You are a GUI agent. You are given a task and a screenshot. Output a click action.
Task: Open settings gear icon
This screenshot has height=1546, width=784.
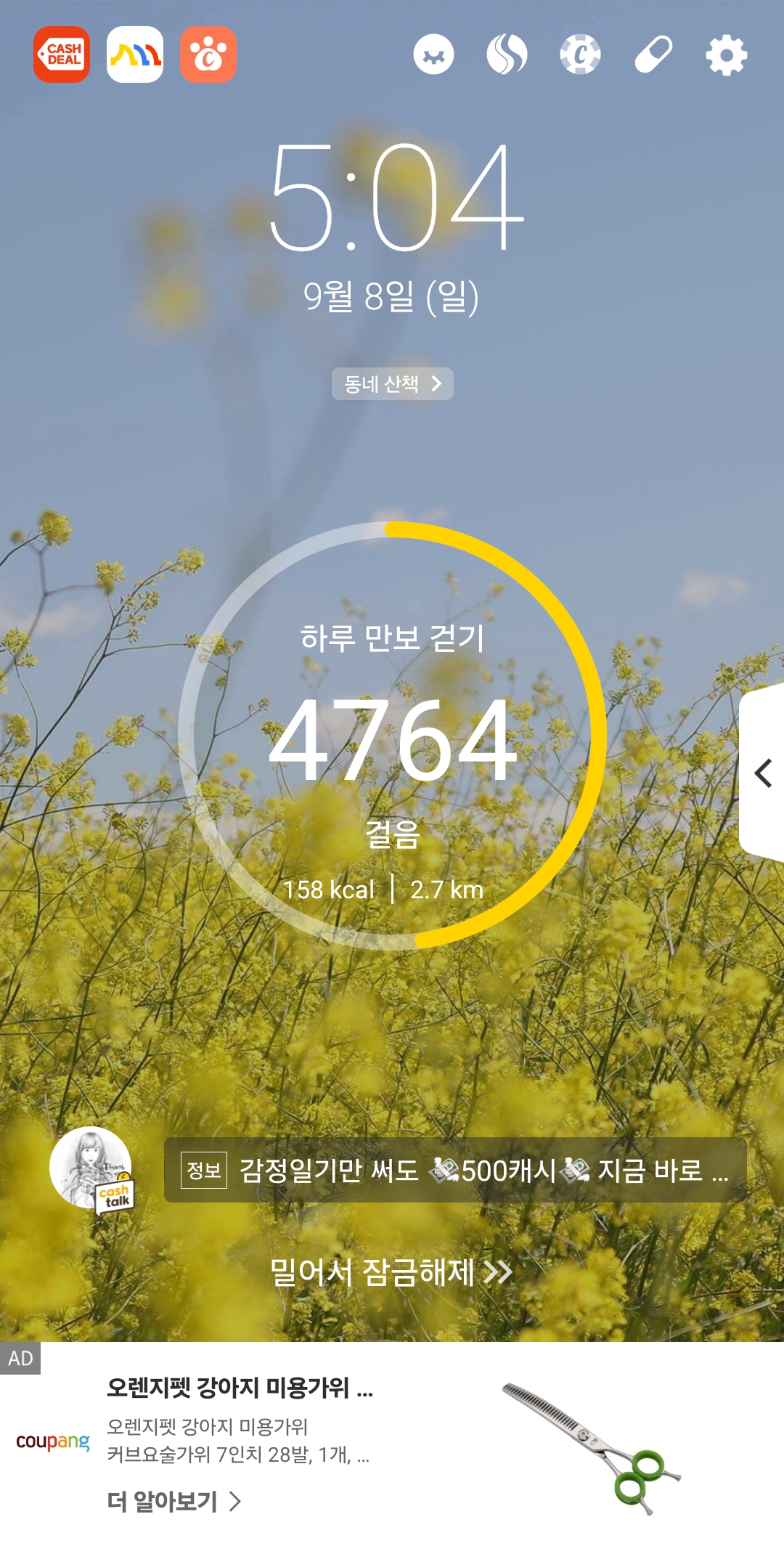726,55
